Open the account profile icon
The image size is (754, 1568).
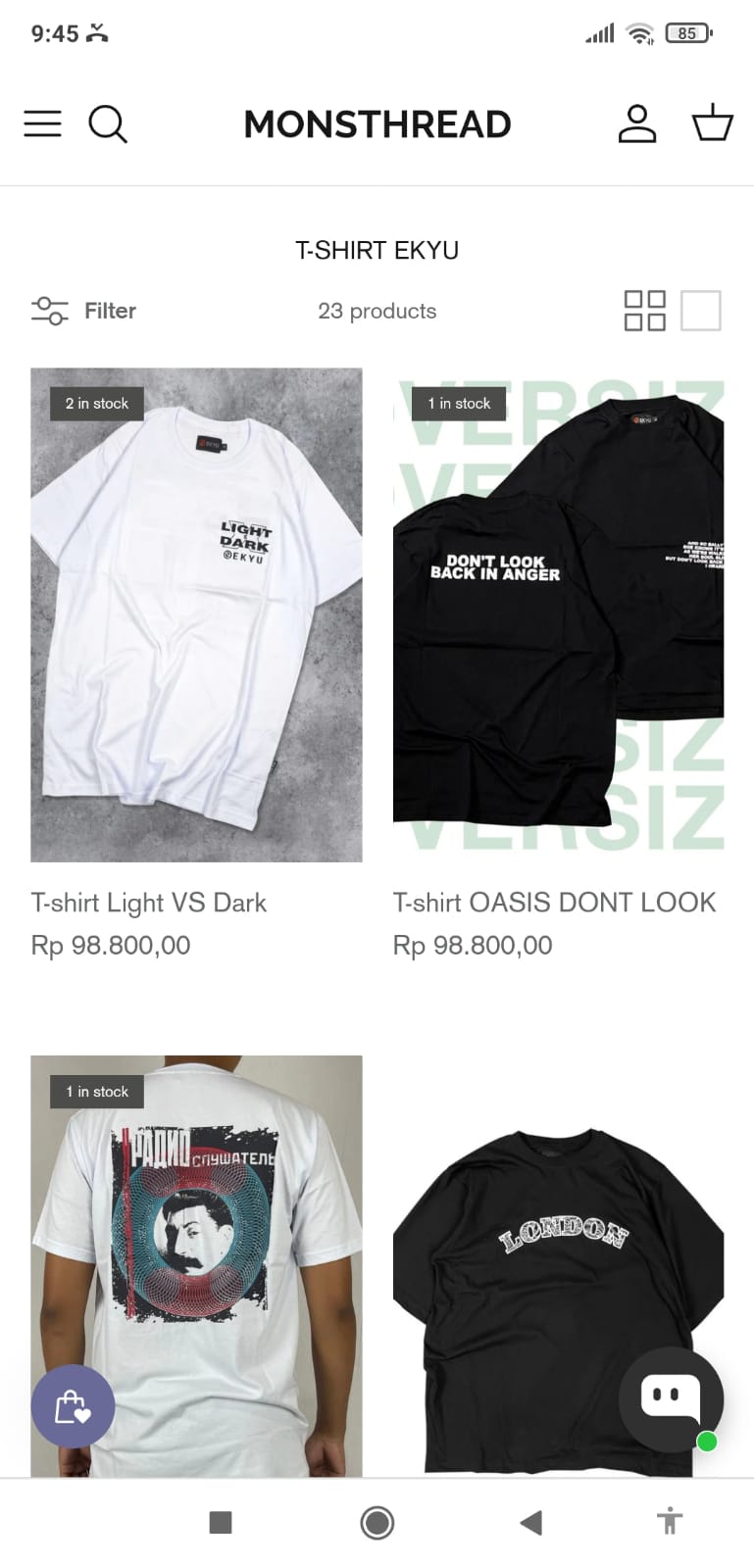[636, 124]
